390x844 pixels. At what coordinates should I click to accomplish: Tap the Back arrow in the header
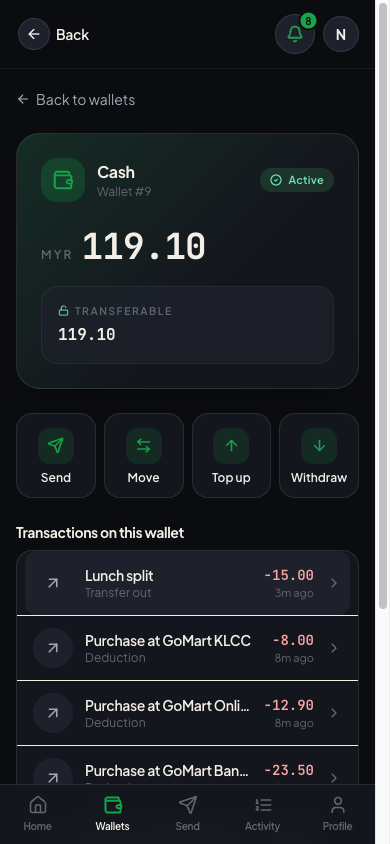[x=34, y=34]
